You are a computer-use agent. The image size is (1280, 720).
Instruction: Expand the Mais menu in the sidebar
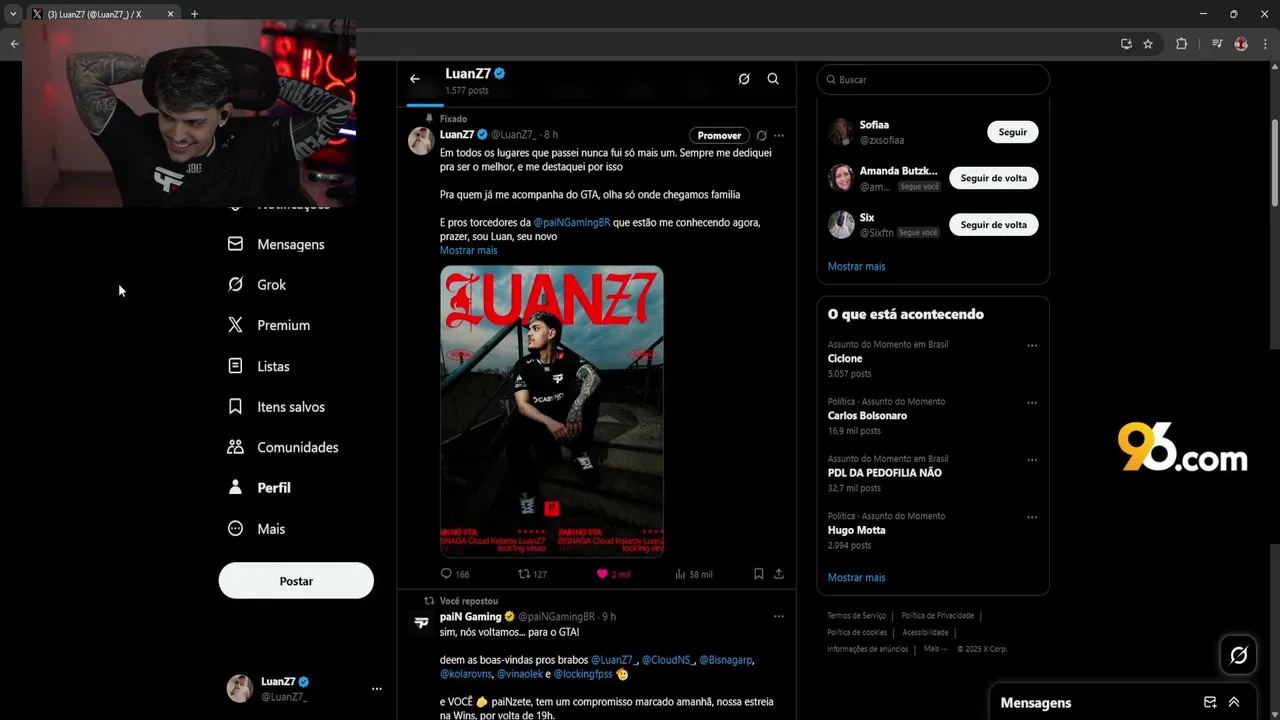(271, 529)
